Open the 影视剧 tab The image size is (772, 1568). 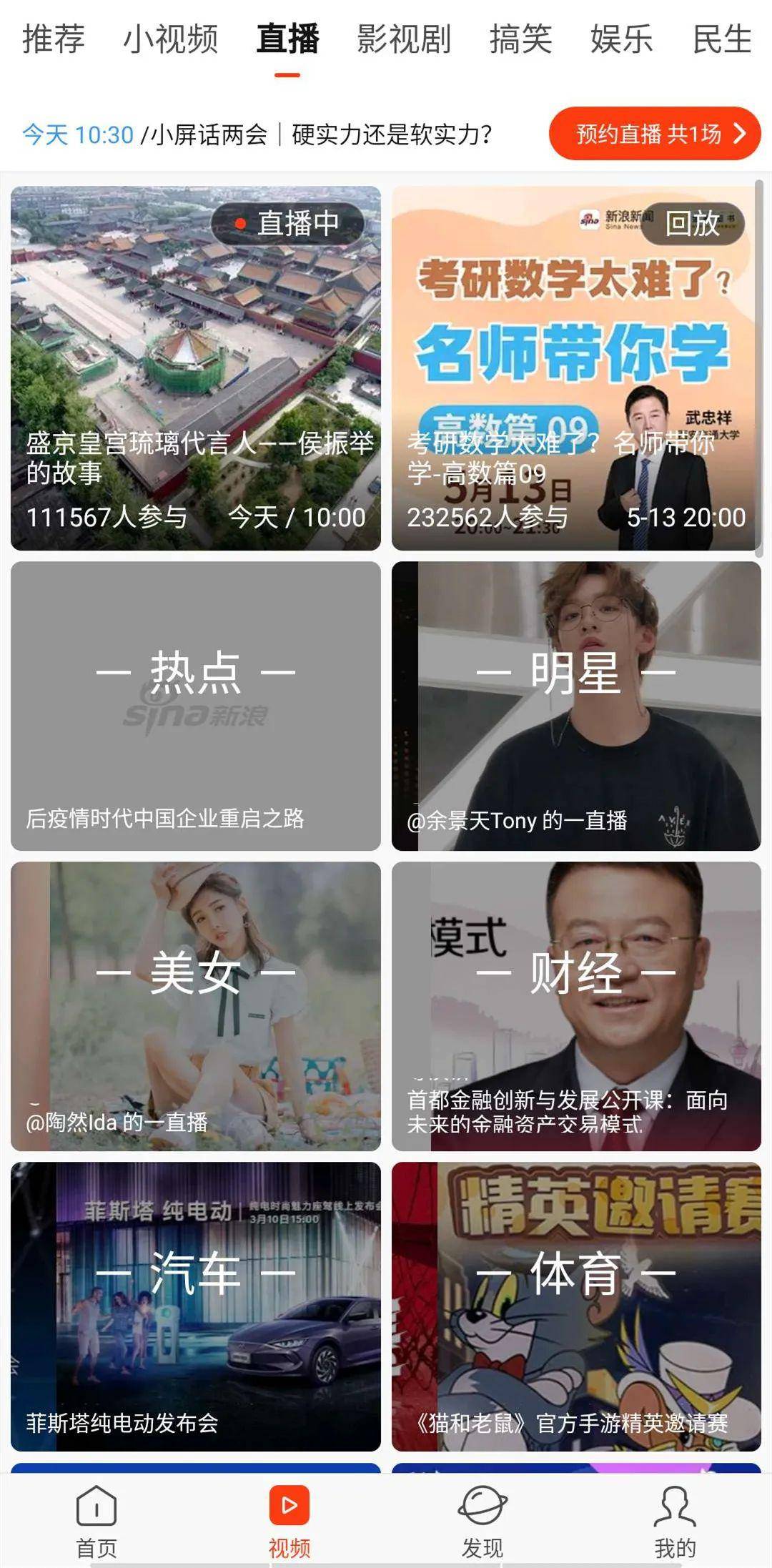(404, 39)
